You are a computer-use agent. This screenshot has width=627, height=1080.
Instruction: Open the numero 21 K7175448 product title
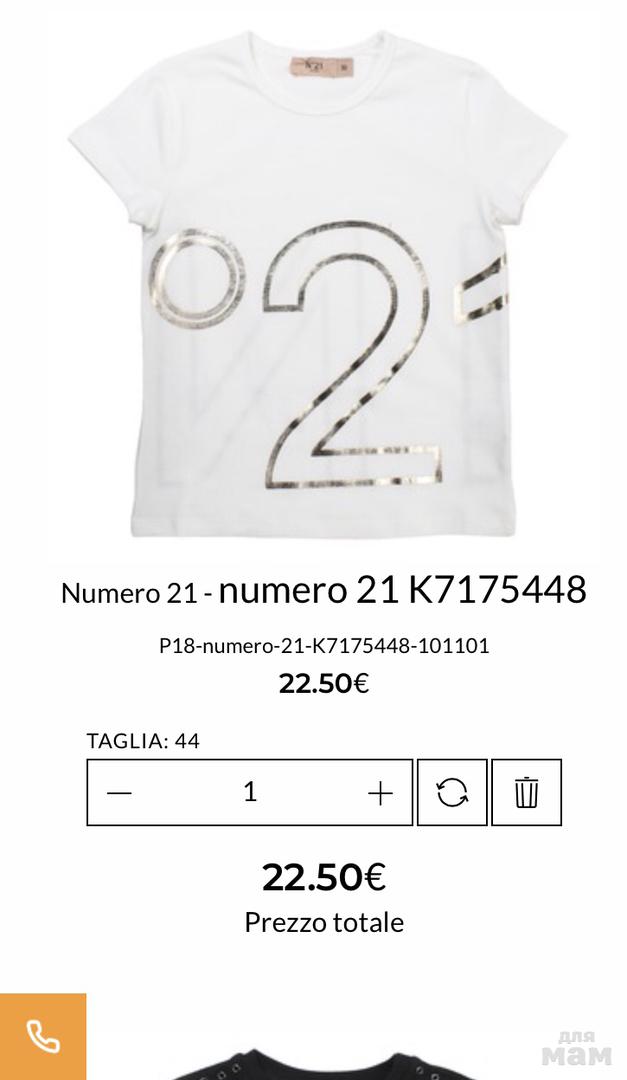point(402,591)
